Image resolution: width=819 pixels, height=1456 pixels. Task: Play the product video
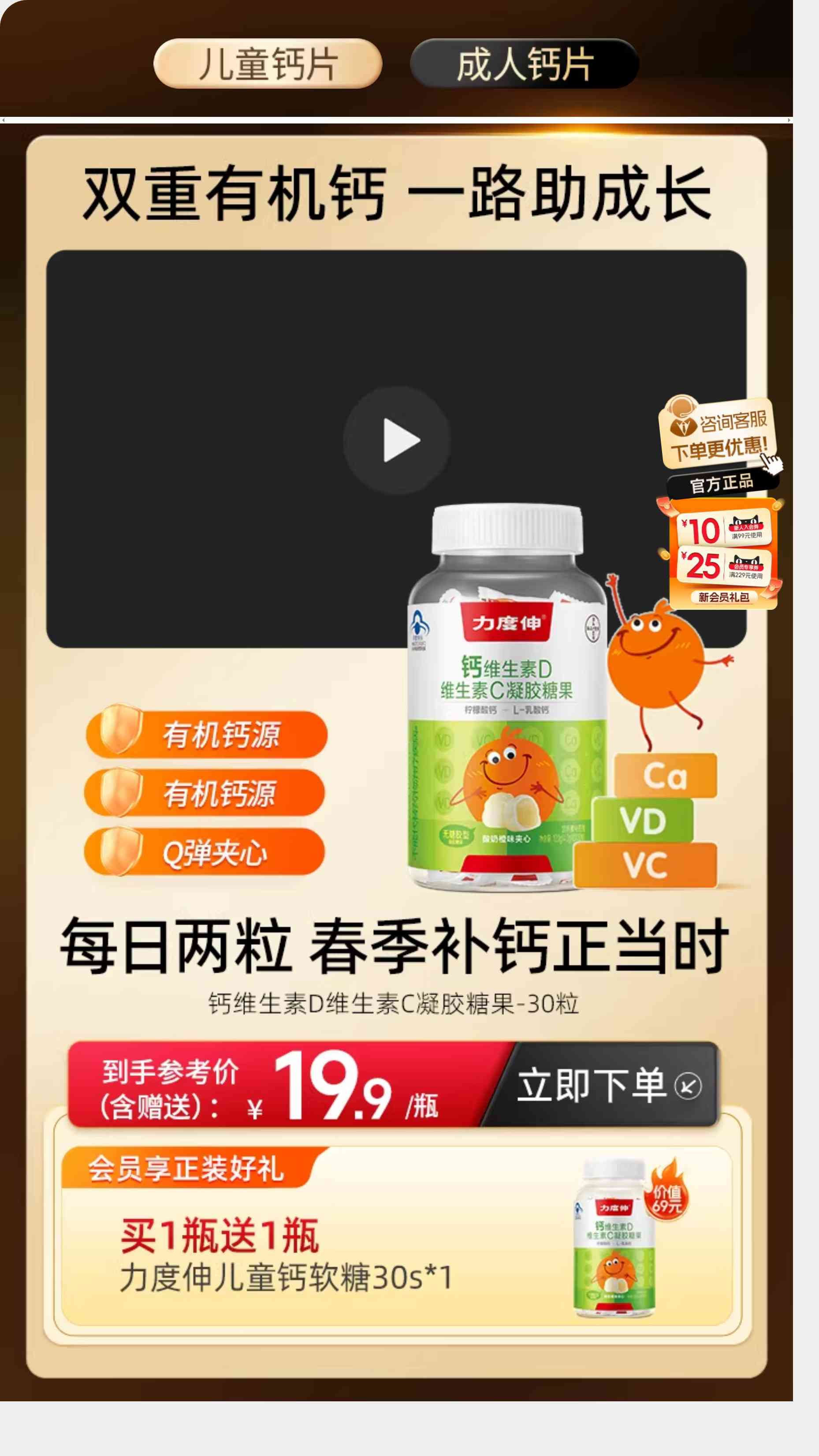tap(397, 440)
